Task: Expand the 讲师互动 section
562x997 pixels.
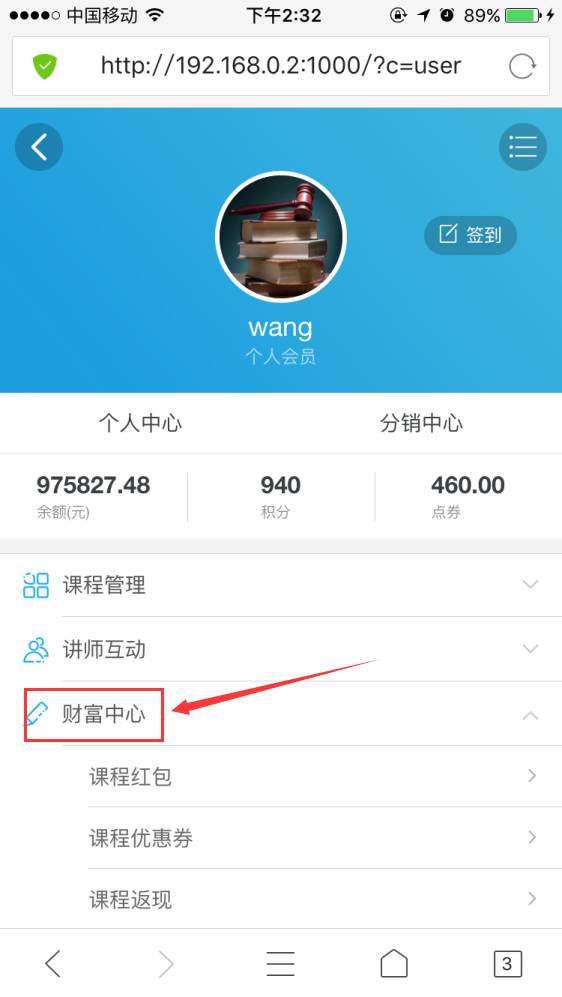Action: [x=281, y=649]
